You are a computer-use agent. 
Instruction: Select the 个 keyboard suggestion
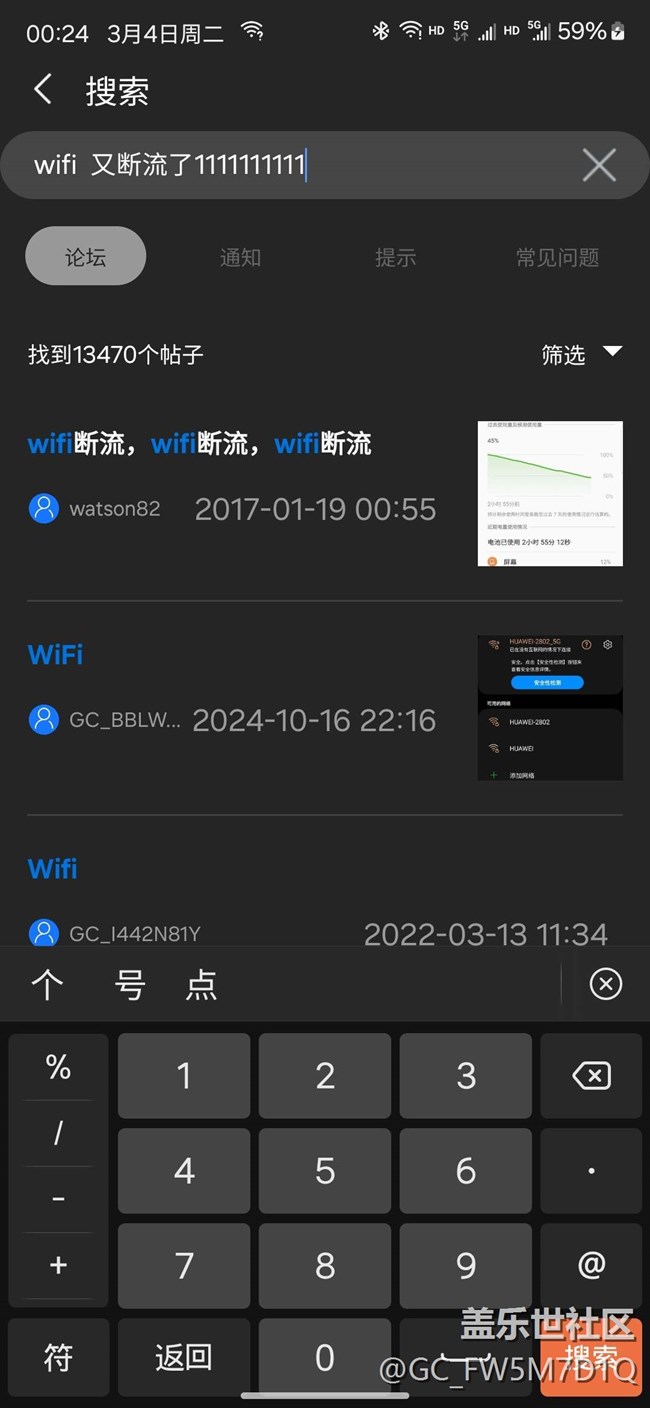(47, 985)
